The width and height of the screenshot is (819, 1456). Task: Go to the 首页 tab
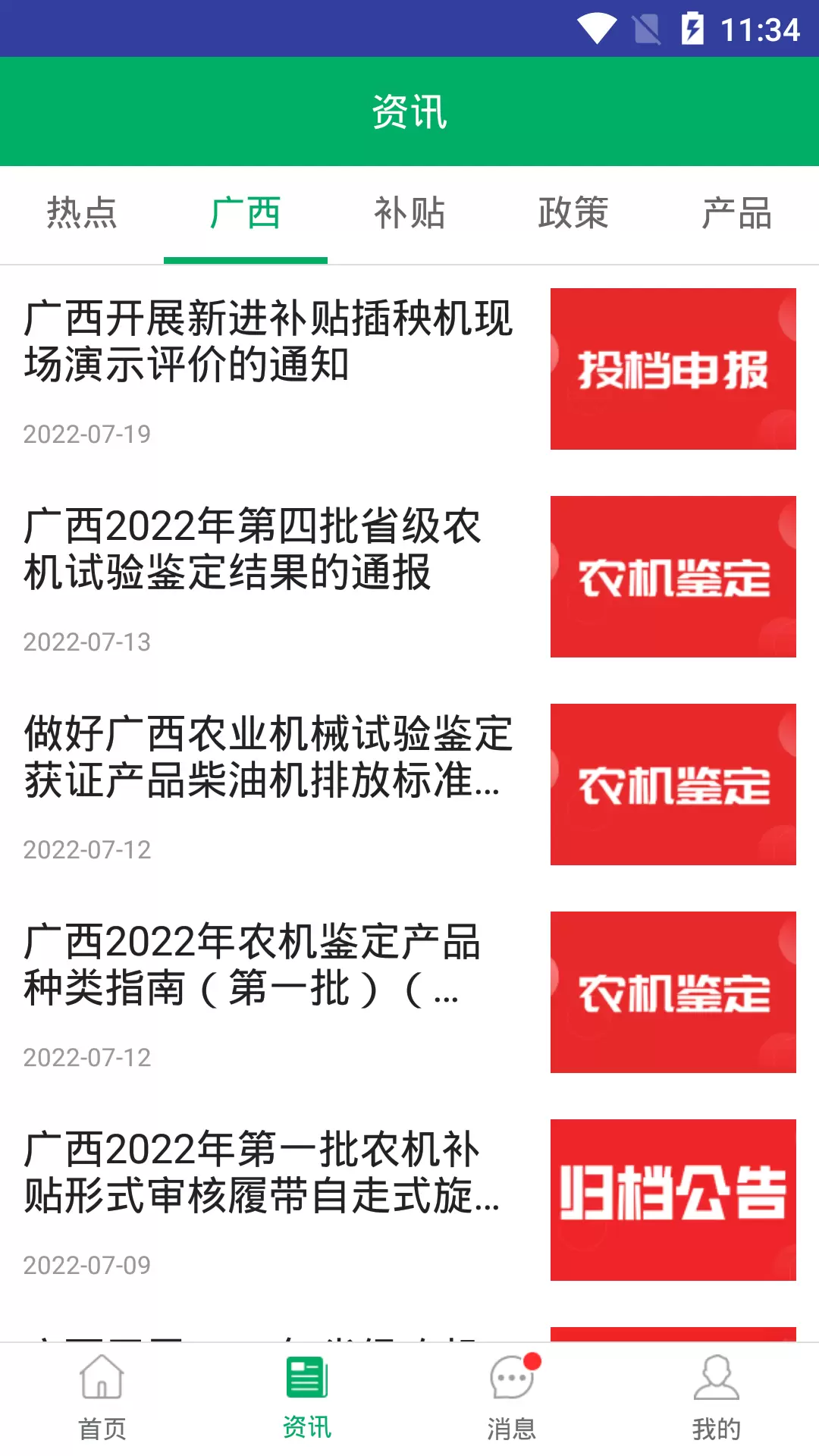102,1399
